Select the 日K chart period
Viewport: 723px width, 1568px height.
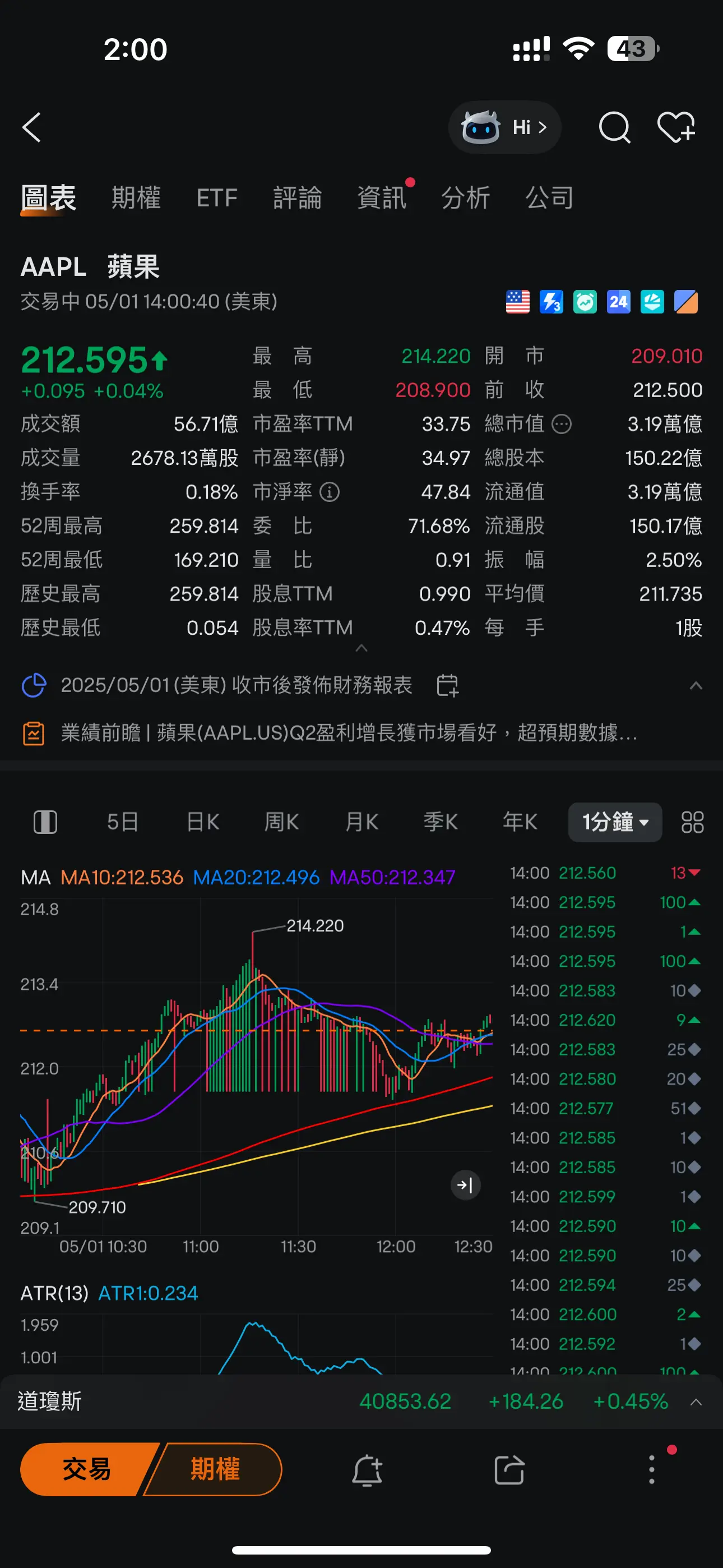tap(203, 822)
